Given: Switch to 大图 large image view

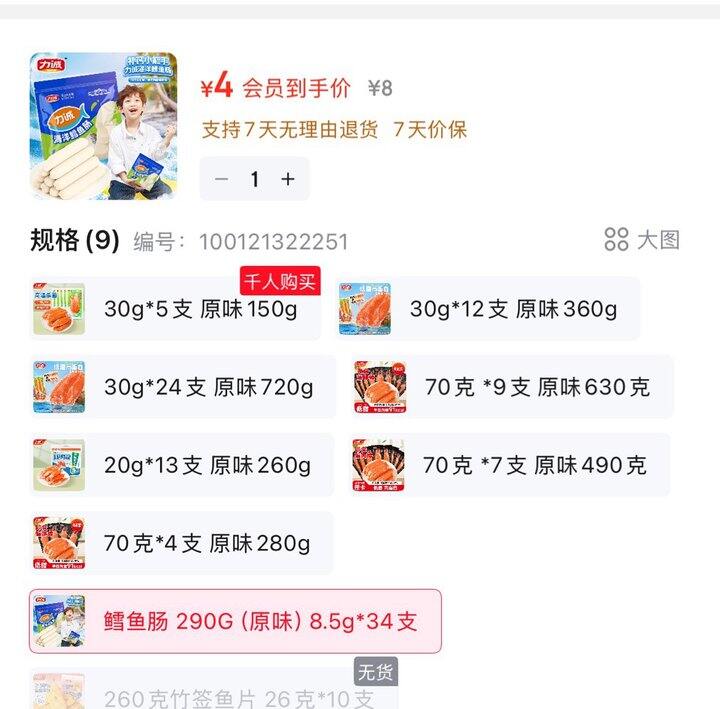Looking at the screenshot, I should [643, 240].
